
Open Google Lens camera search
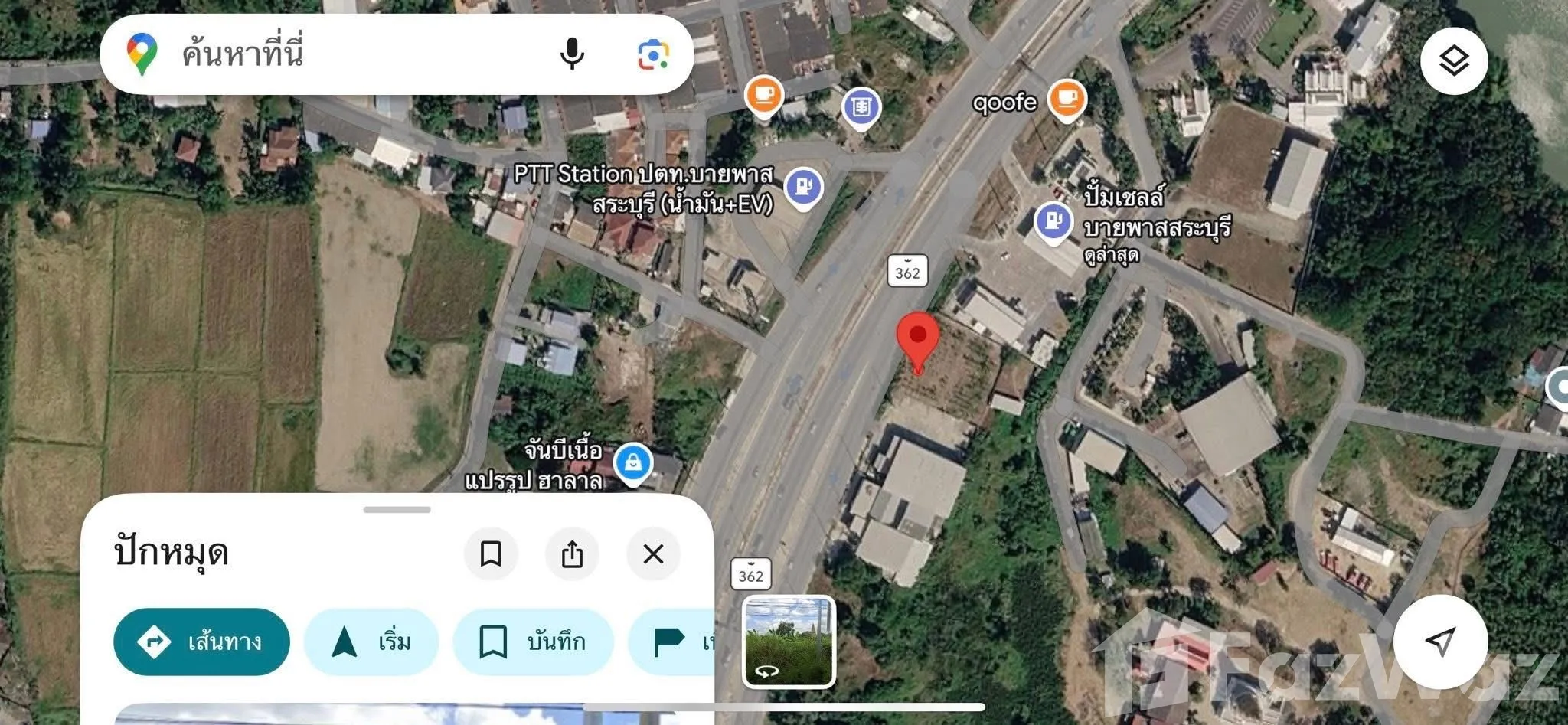[x=653, y=54]
